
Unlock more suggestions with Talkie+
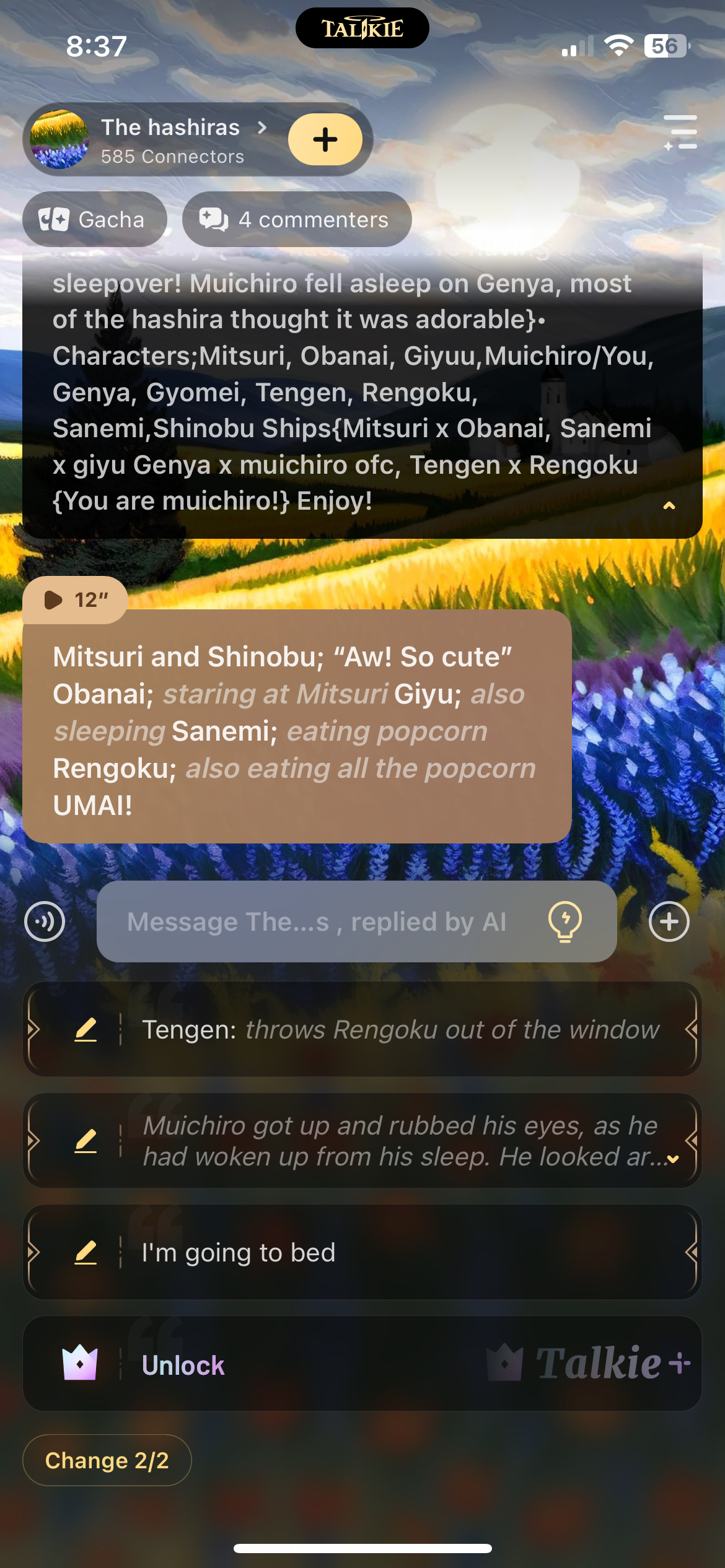[x=362, y=1364]
